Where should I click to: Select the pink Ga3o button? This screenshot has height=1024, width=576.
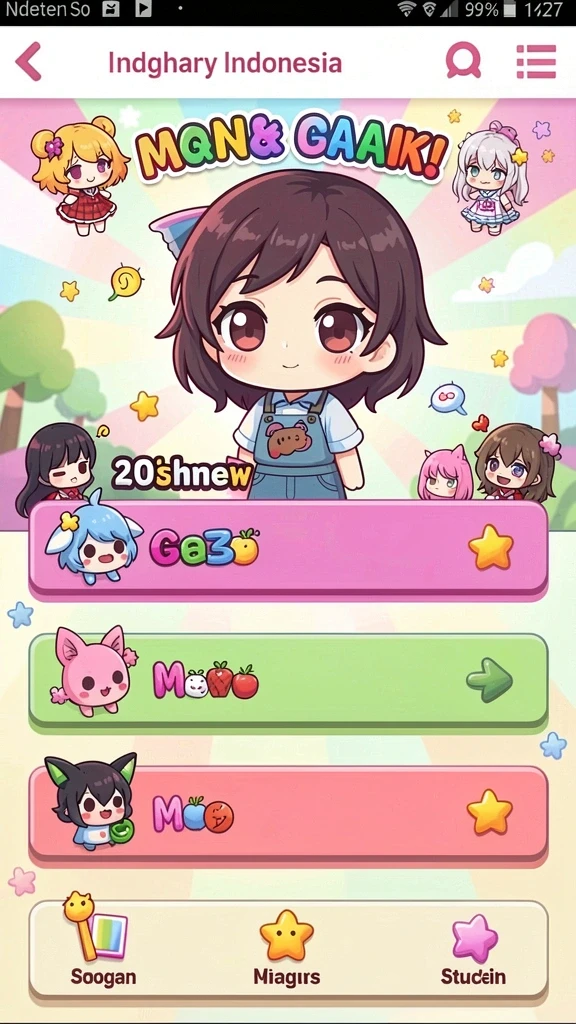[x=288, y=547]
